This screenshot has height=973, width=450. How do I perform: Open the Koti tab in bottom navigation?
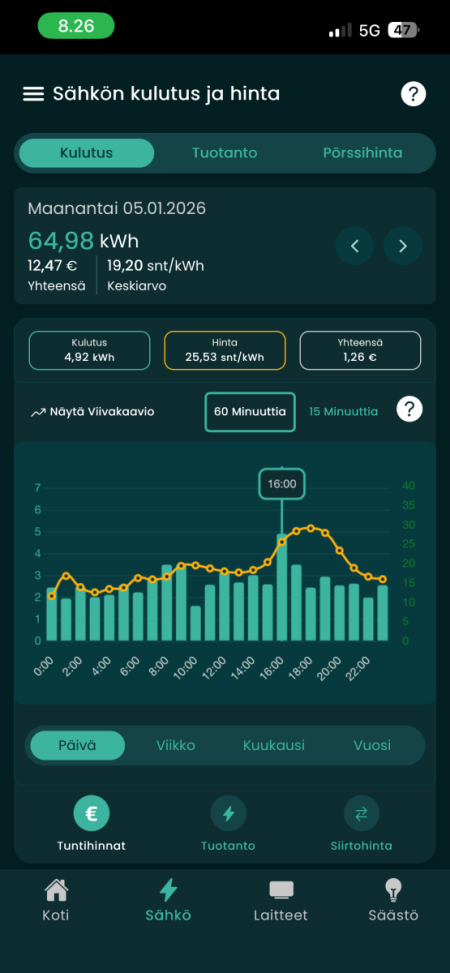(x=56, y=900)
